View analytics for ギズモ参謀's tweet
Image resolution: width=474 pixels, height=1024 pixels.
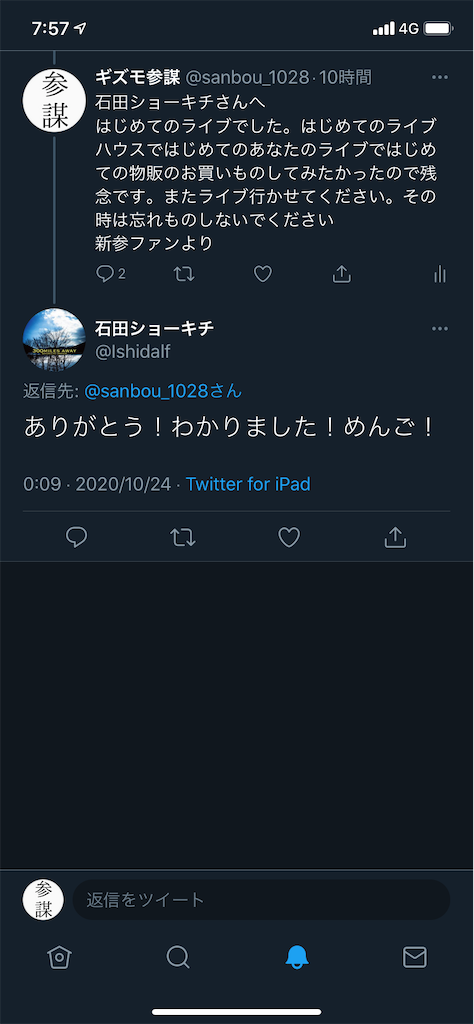440,274
